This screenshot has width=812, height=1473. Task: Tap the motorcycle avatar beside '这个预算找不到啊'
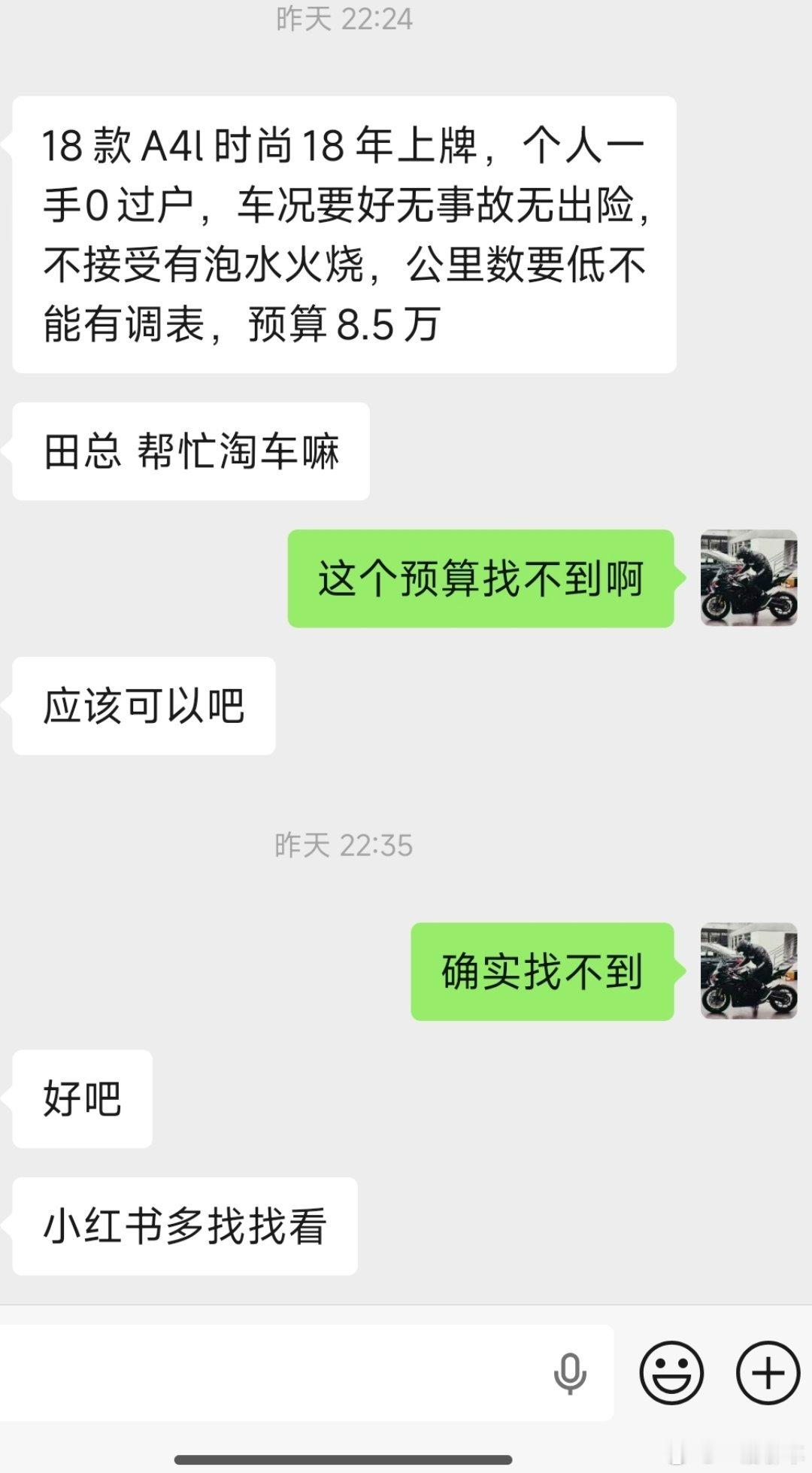[x=748, y=577]
